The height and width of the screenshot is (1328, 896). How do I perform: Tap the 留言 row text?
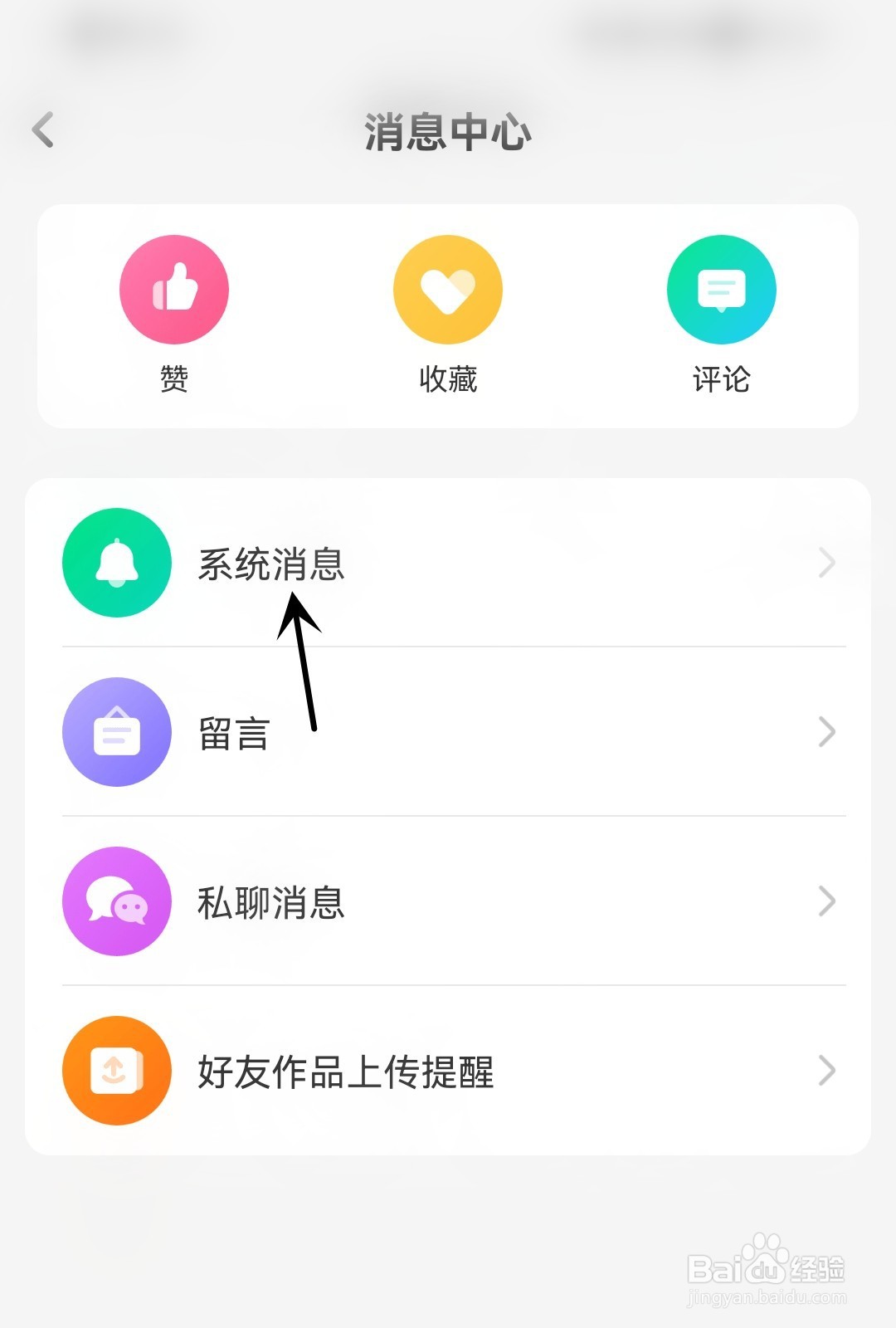[232, 732]
